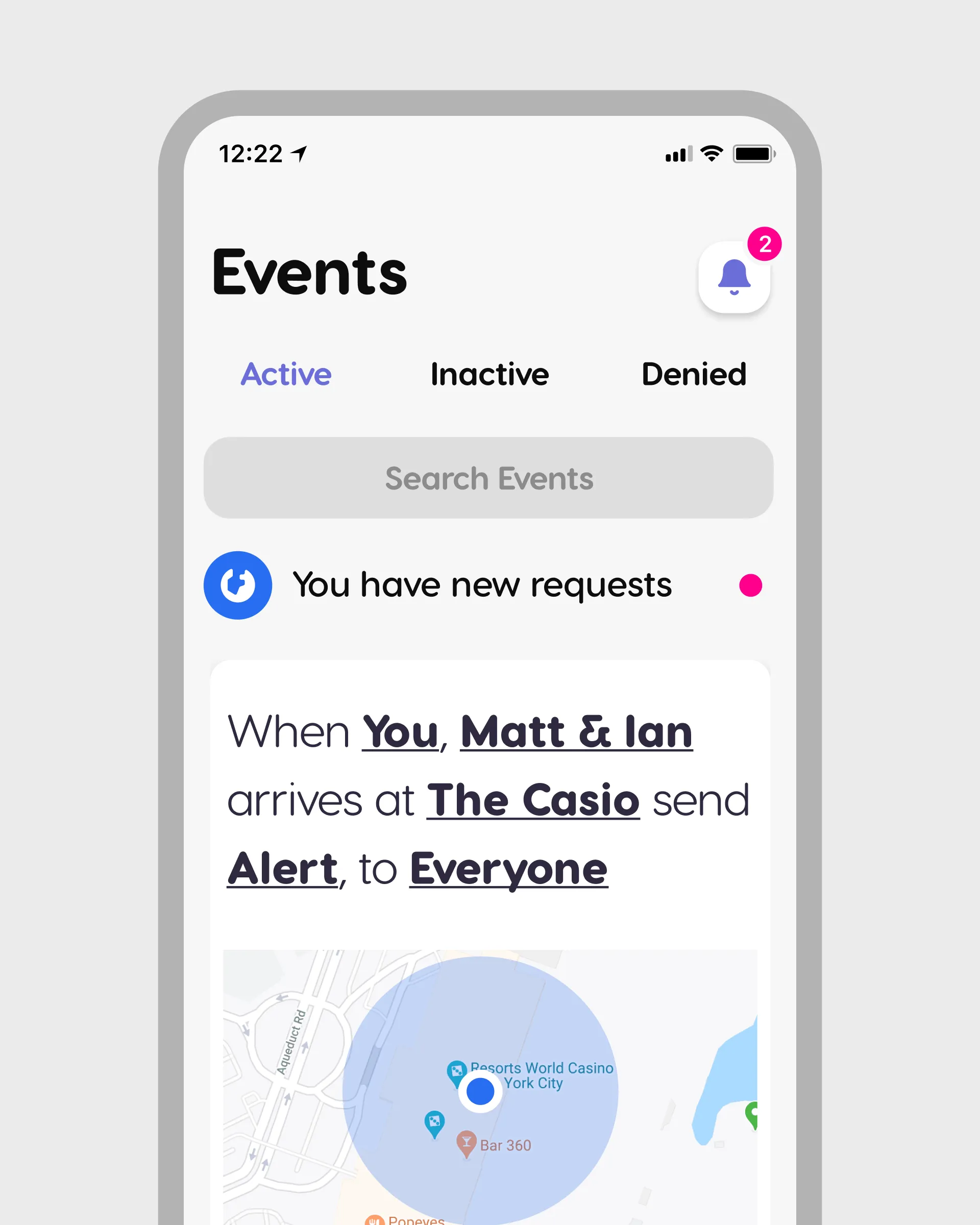Switch to the Inactive tab
Viewport: 980px width, 1225px height.
tap(489, 375)
